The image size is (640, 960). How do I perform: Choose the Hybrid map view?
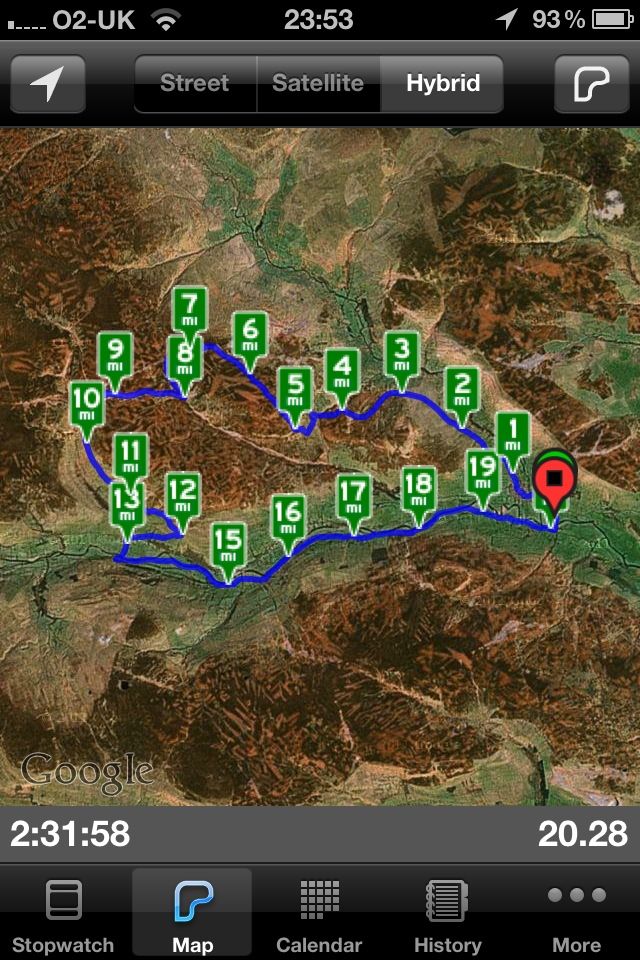(442, 84)
